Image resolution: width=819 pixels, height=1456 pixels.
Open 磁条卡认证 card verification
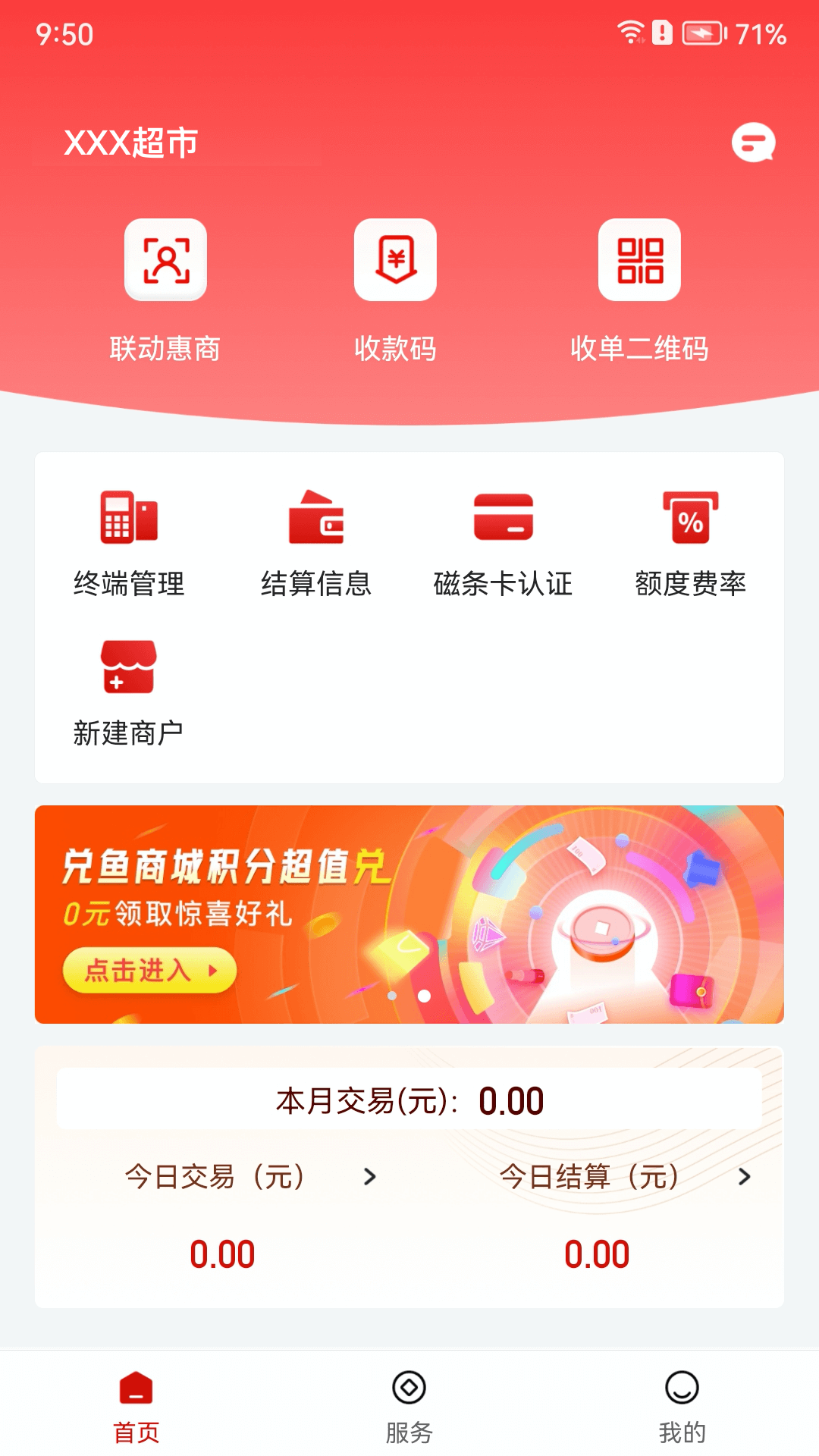point(503,542)
